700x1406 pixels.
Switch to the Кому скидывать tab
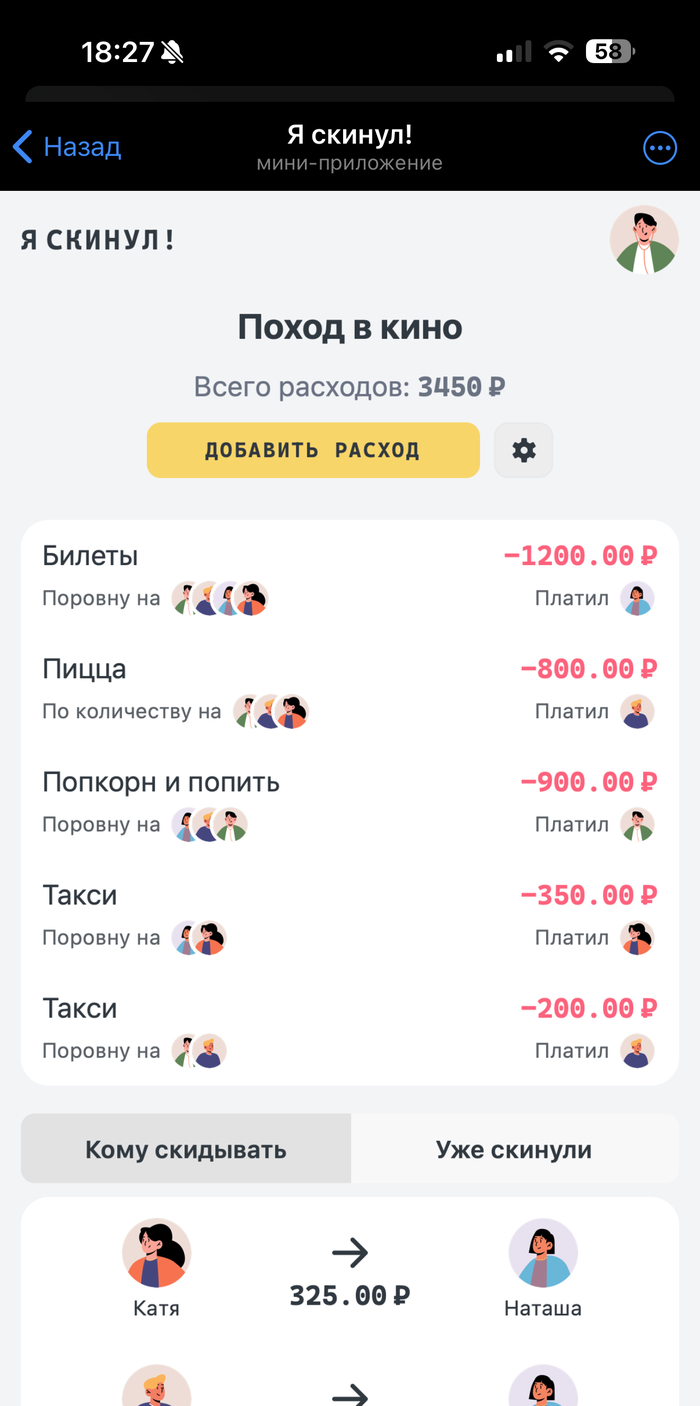[186, 1149]
